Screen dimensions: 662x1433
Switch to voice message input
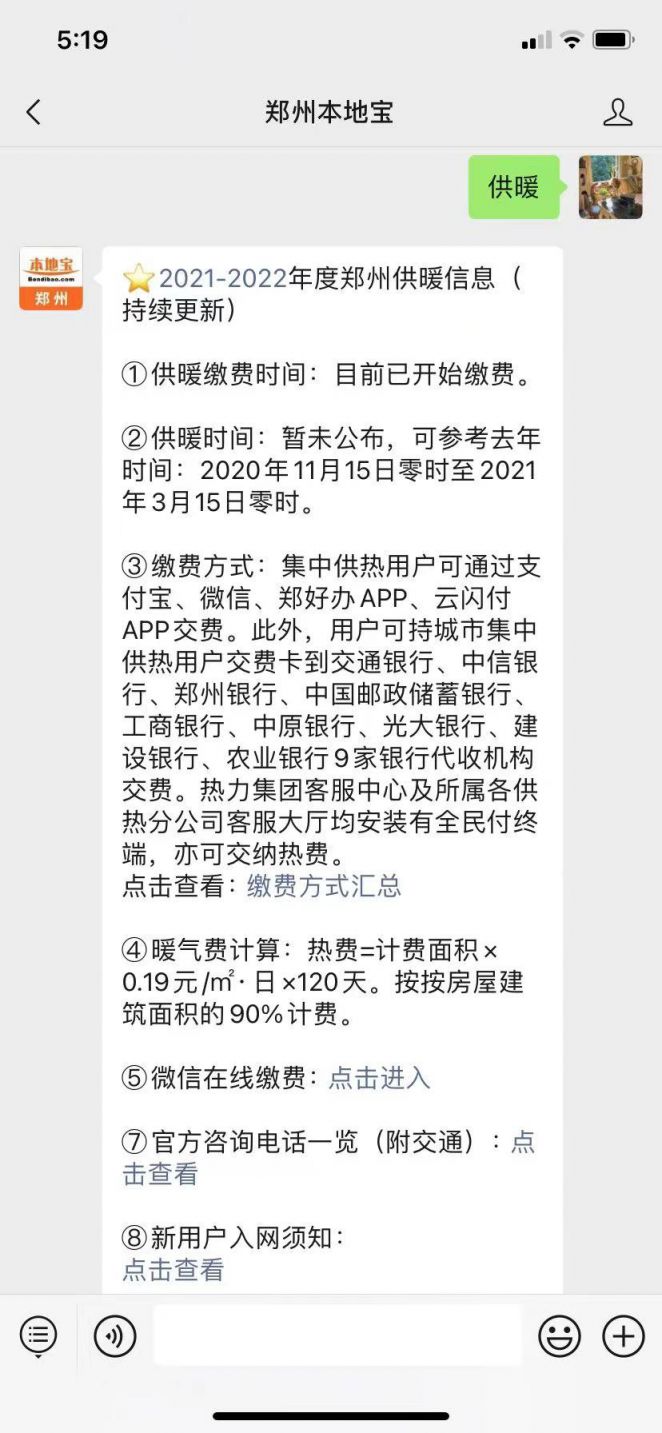click(115, 1336)
